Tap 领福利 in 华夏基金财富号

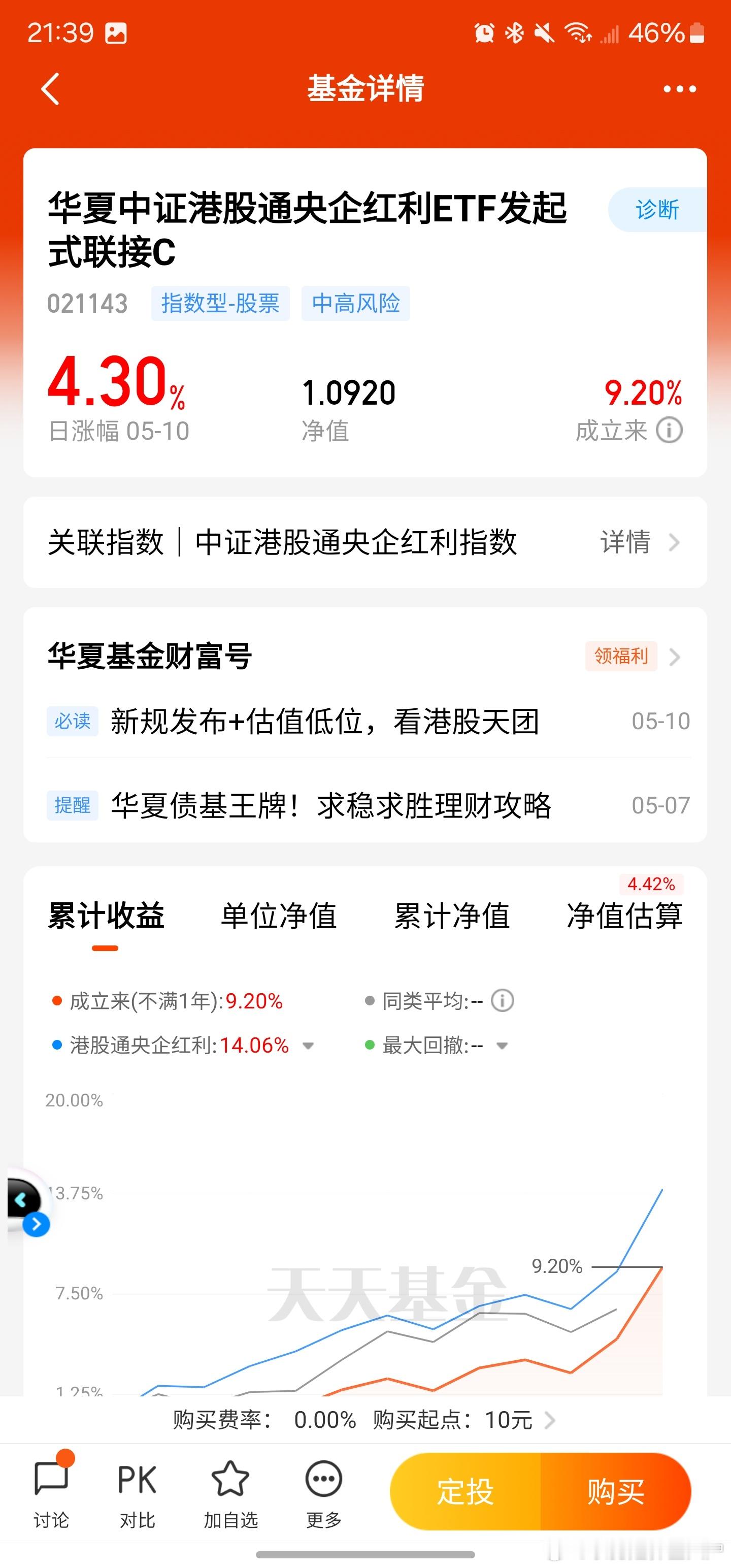tap(621, 656)
